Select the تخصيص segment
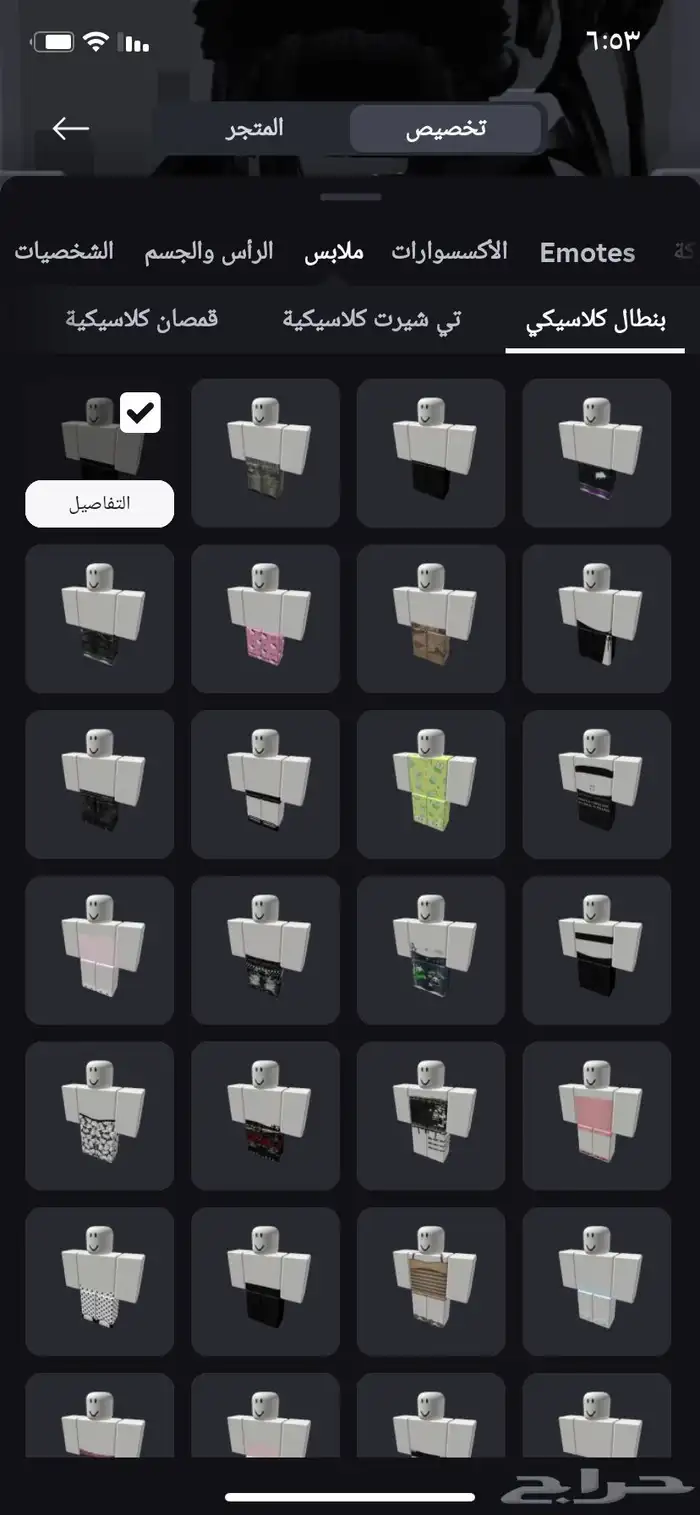The width and height of the screenshot is (700, 1515). click(446, 130)
